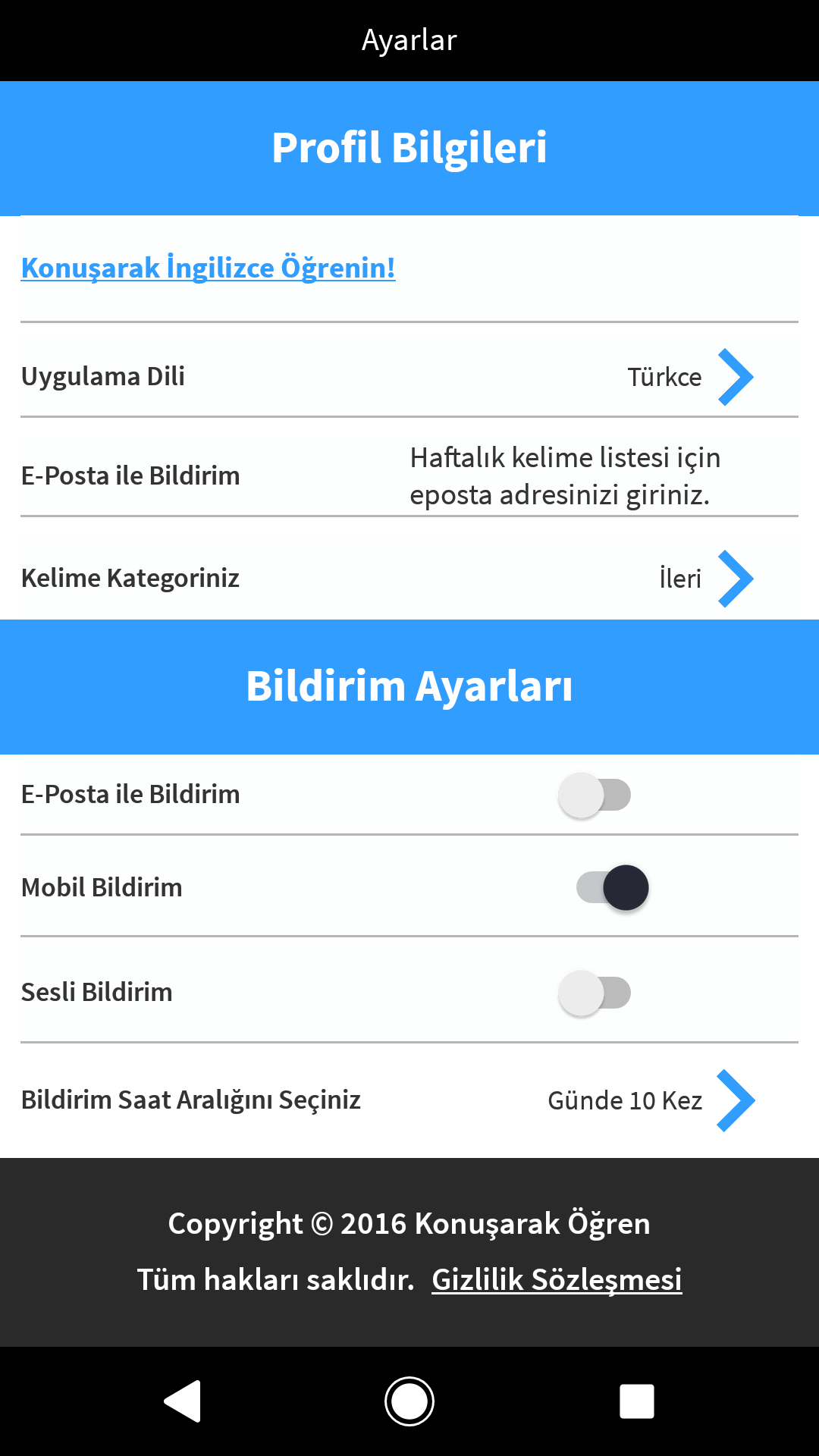Image resolution: width=819 pixels, height=1456 pixels.
Task: Open Kelime Kategoriniz category selection
Action: pos(409,579)
